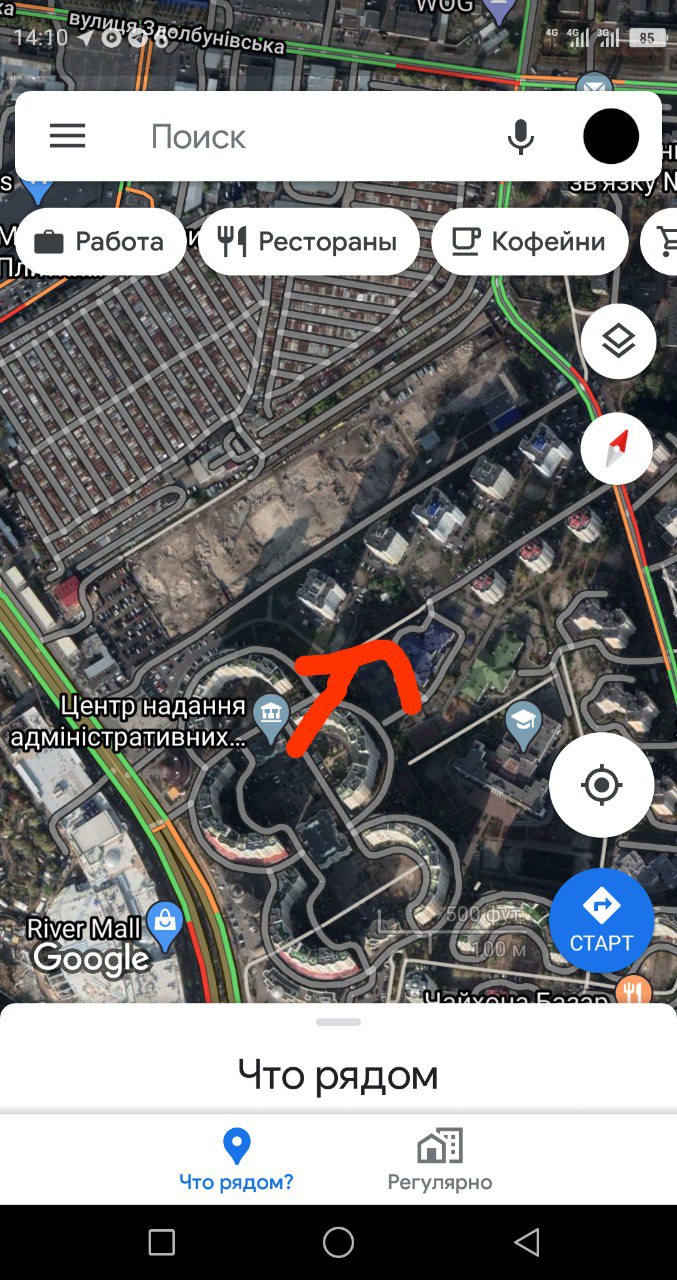The width and height of the screenshot is (677, 1280).
Task: Switch to the Регулярно tab
Action: (x=440, y=1161)
